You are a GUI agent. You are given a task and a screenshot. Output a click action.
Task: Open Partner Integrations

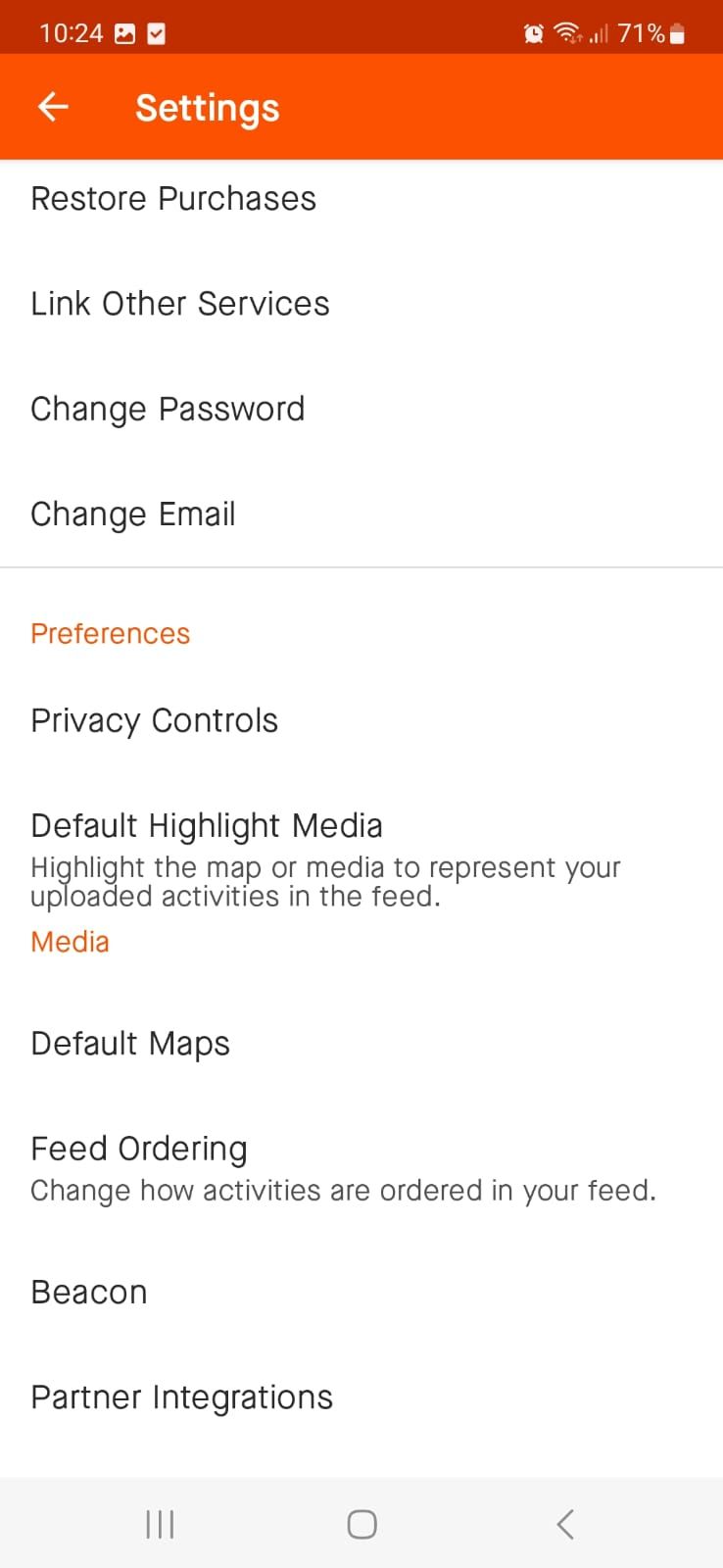tap(182, 1397)
